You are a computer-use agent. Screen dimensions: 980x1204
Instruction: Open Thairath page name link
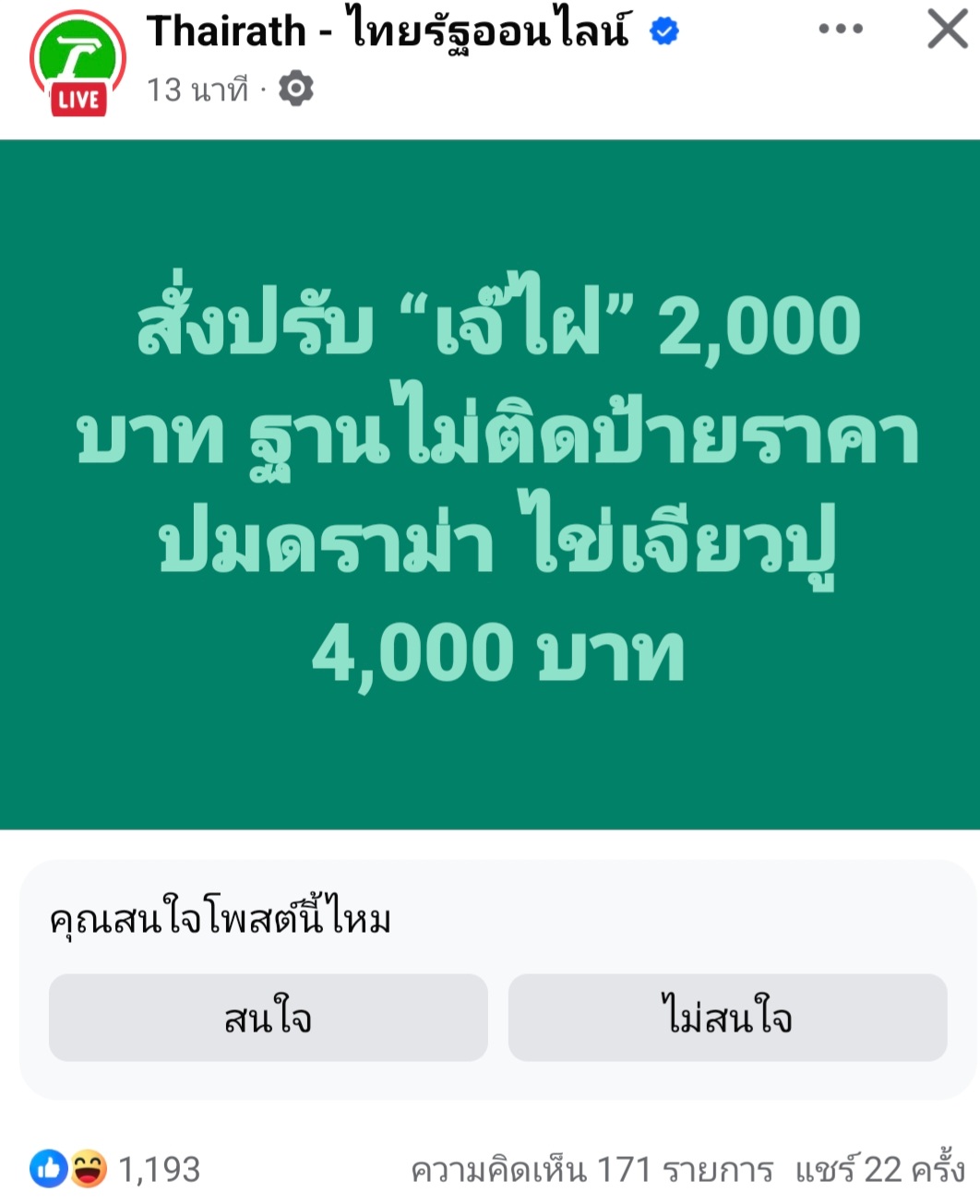pyautogui.click(x=388, y=31)
